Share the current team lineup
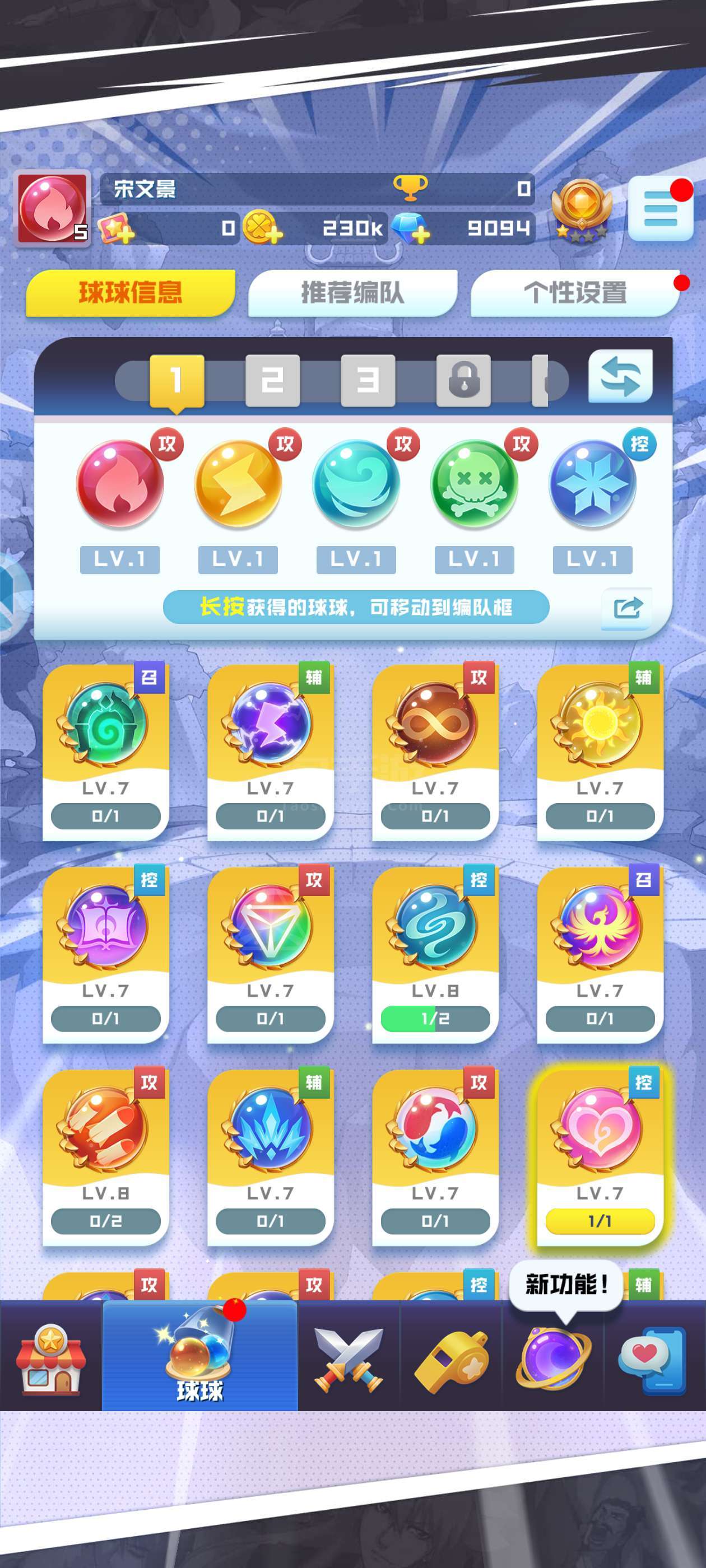Image resolution: width=706 pixels, height=1568 pixels. tap(627, 608)
